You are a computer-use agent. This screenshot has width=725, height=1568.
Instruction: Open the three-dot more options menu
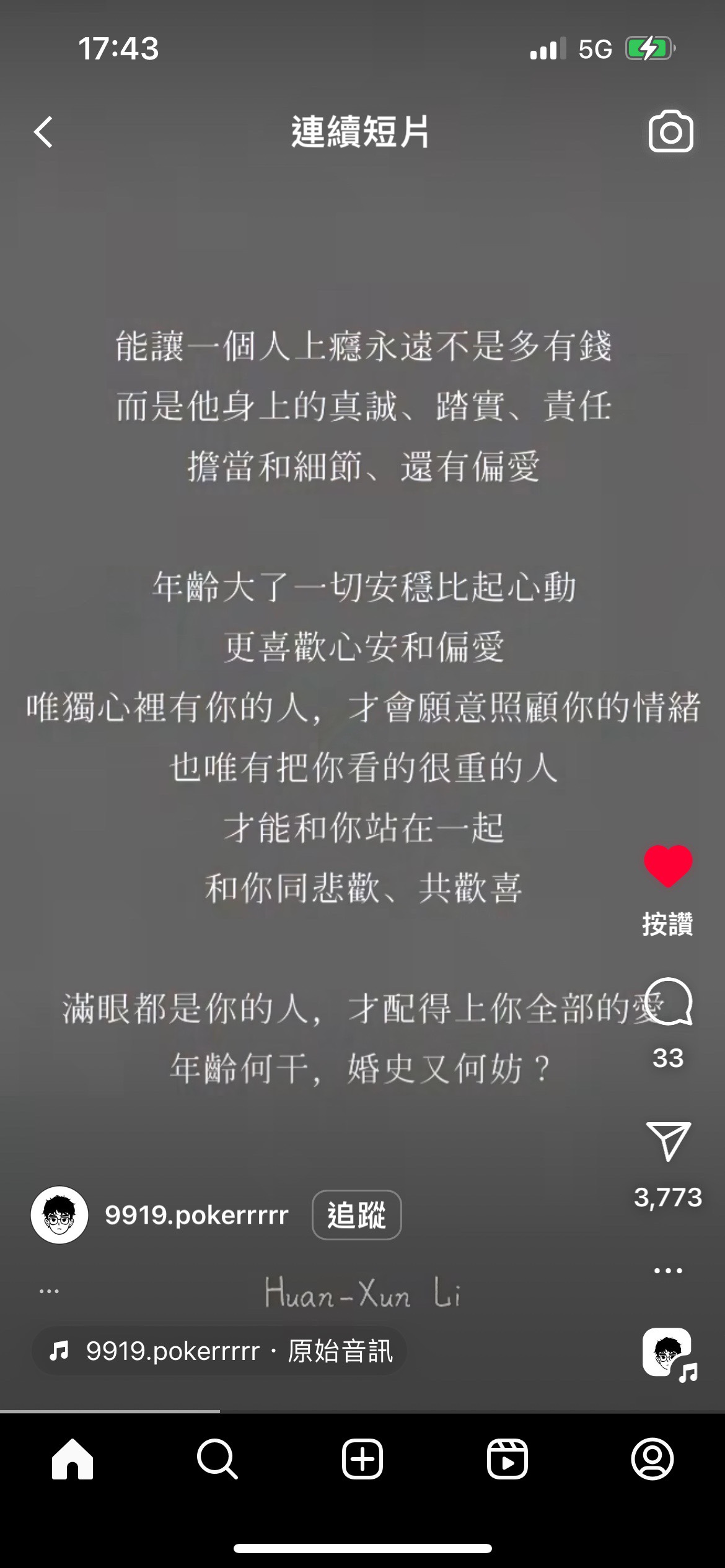click(x=668, y=1270)
